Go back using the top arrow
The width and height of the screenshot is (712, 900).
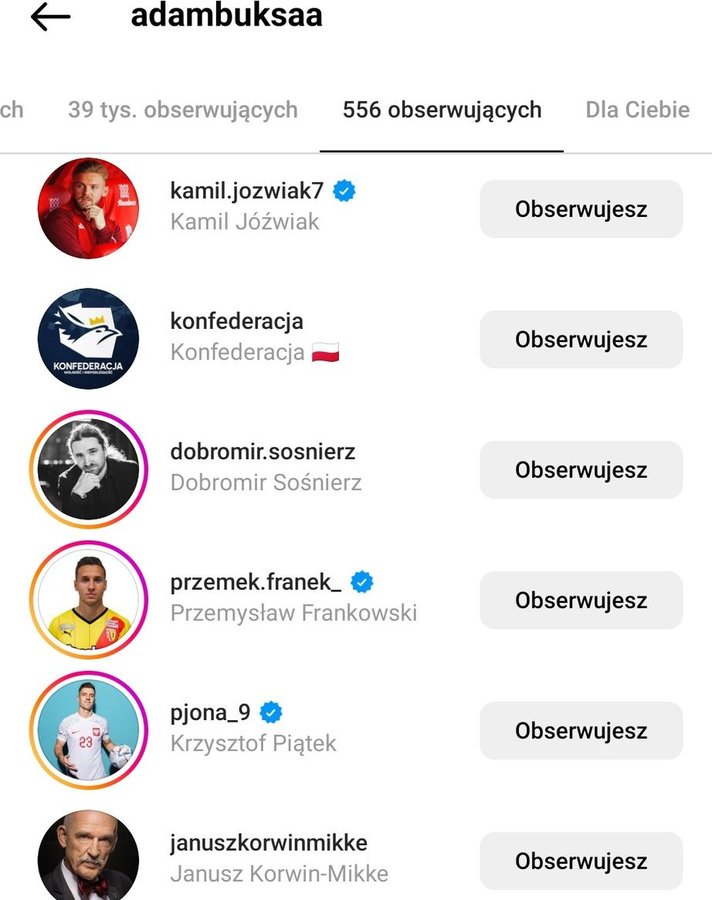point(50,17)
